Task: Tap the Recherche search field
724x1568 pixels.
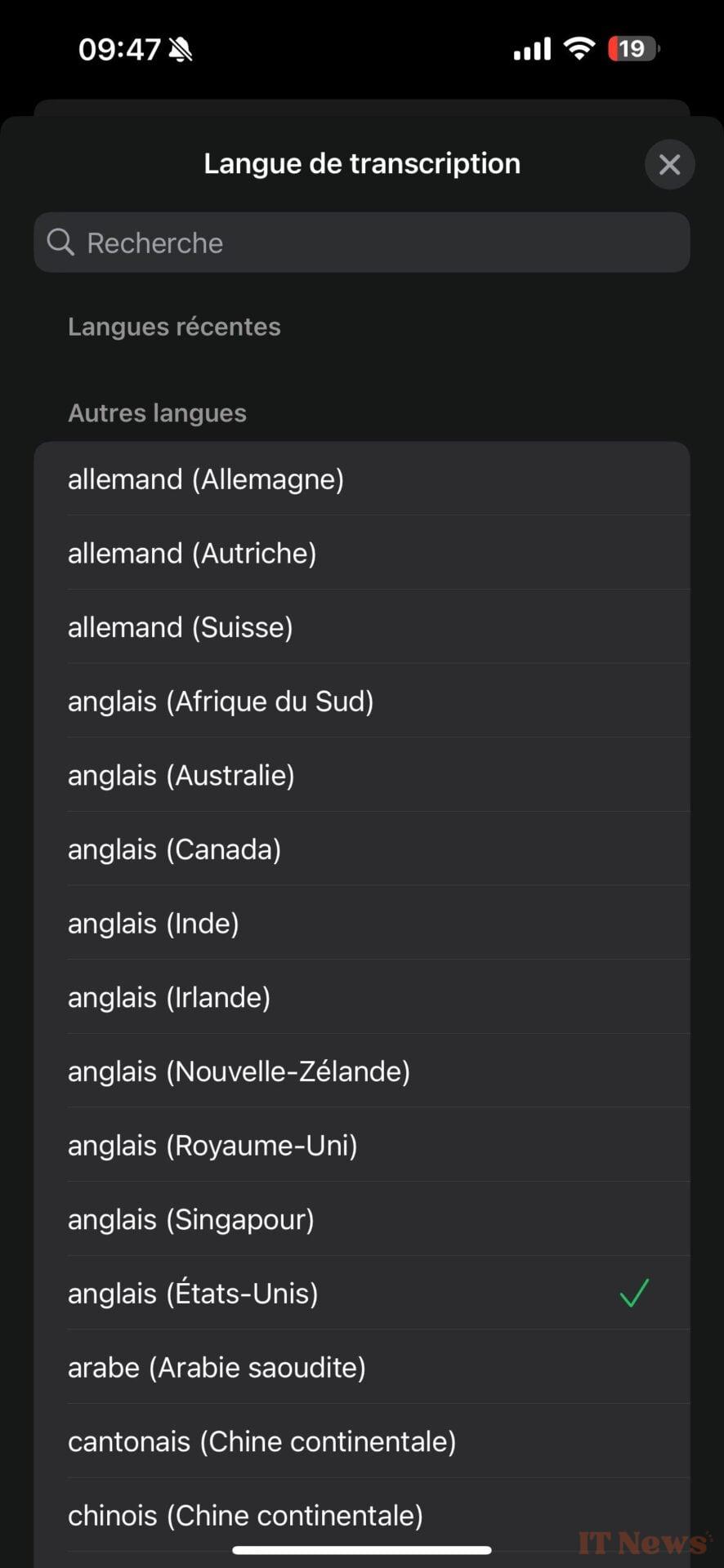Action: 362,243
